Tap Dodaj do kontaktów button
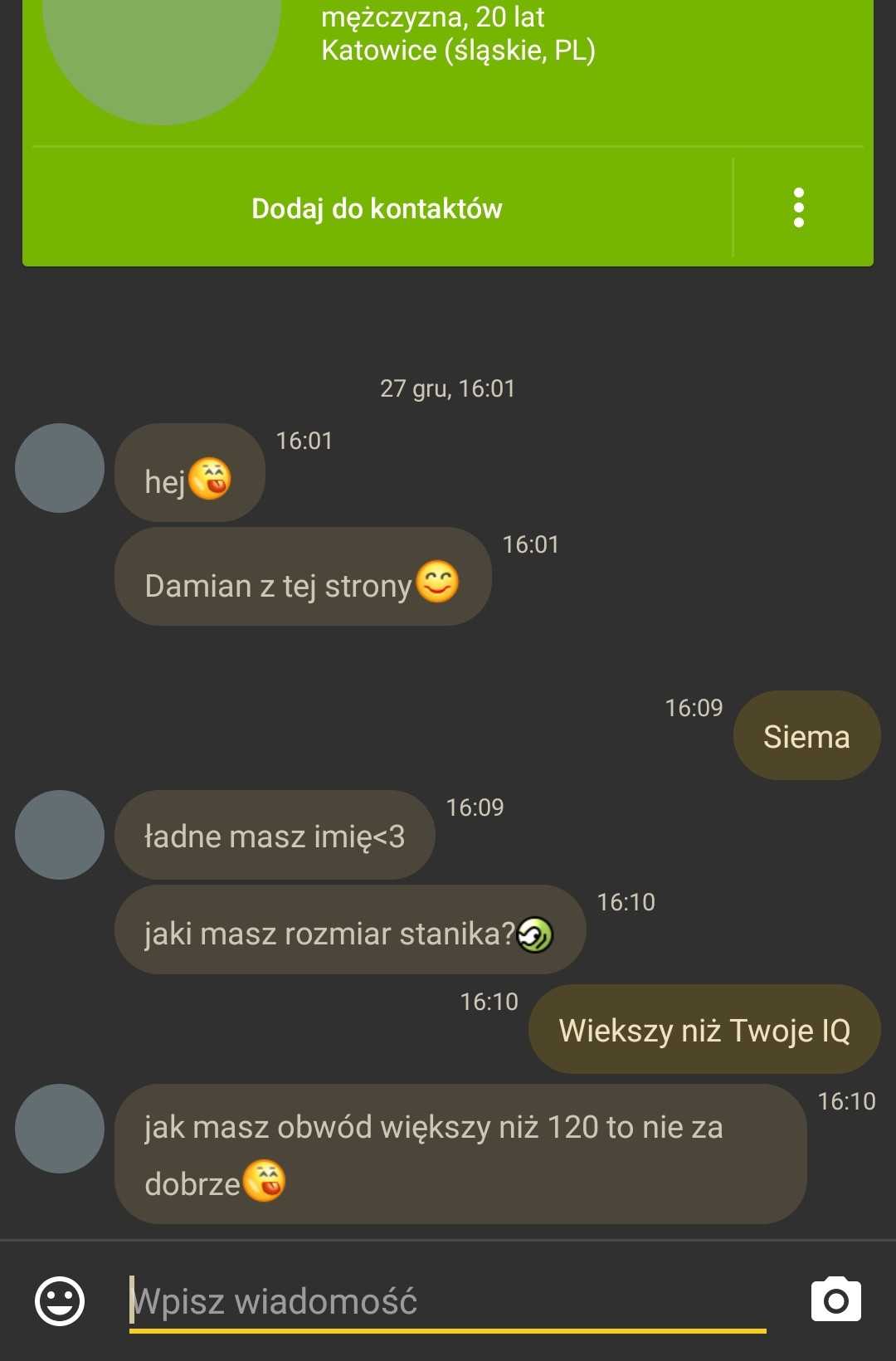 coord(377,208)
